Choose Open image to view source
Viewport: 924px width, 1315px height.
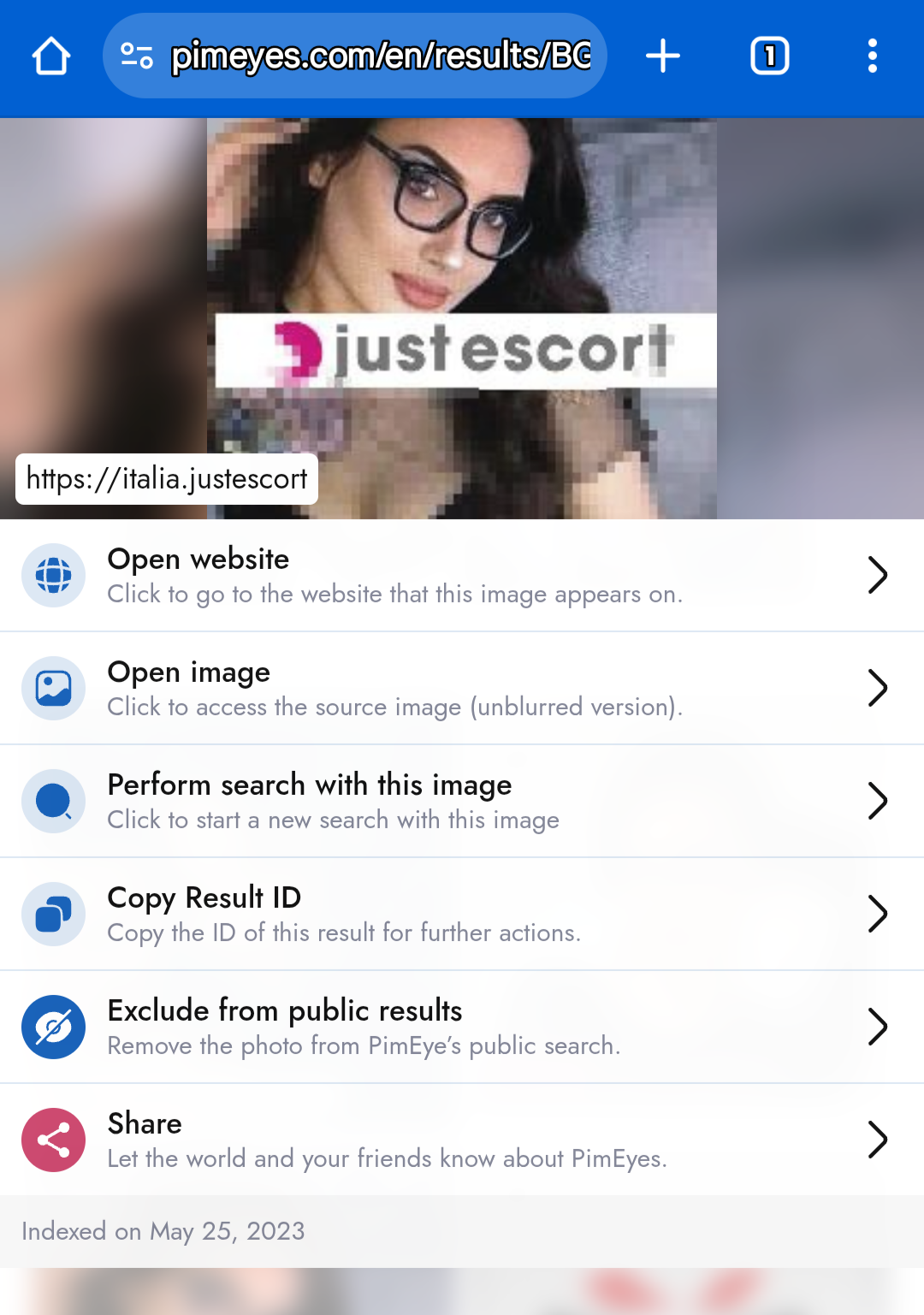point(462,688)
